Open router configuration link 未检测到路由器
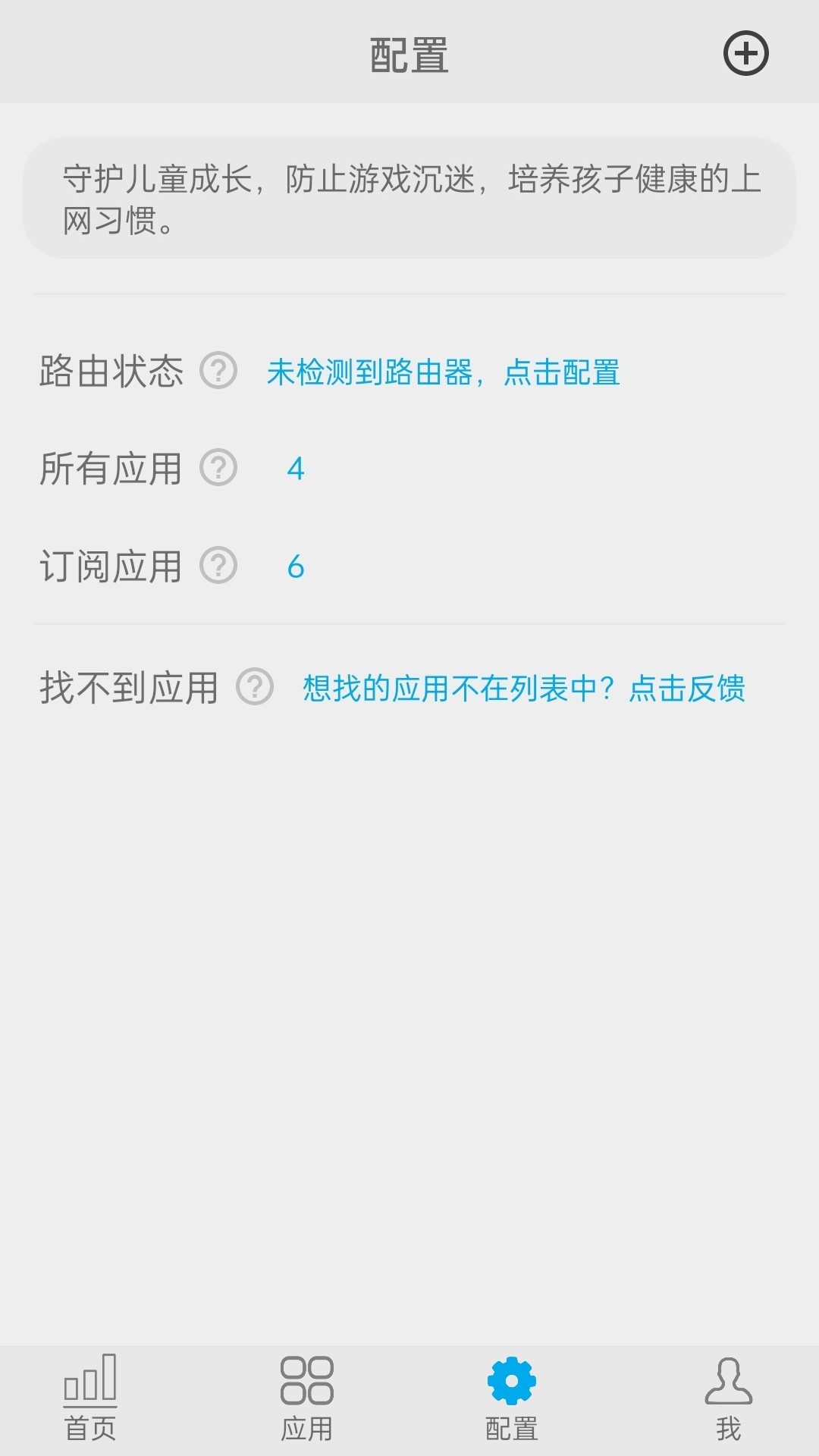Image resolution: width=819 pixels, height=1456 pixels. [444, 372]
